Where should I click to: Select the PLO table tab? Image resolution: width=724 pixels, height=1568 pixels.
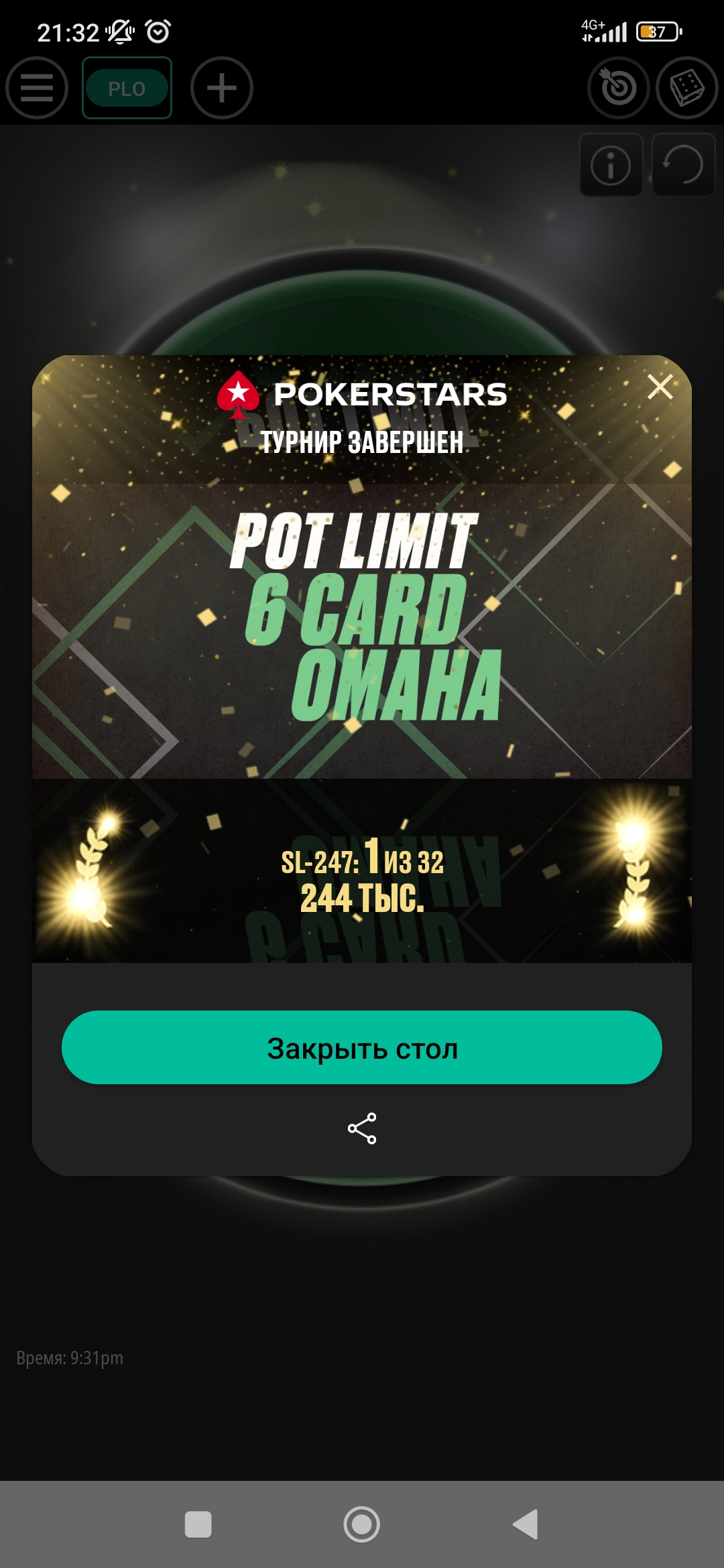(127, 88)
